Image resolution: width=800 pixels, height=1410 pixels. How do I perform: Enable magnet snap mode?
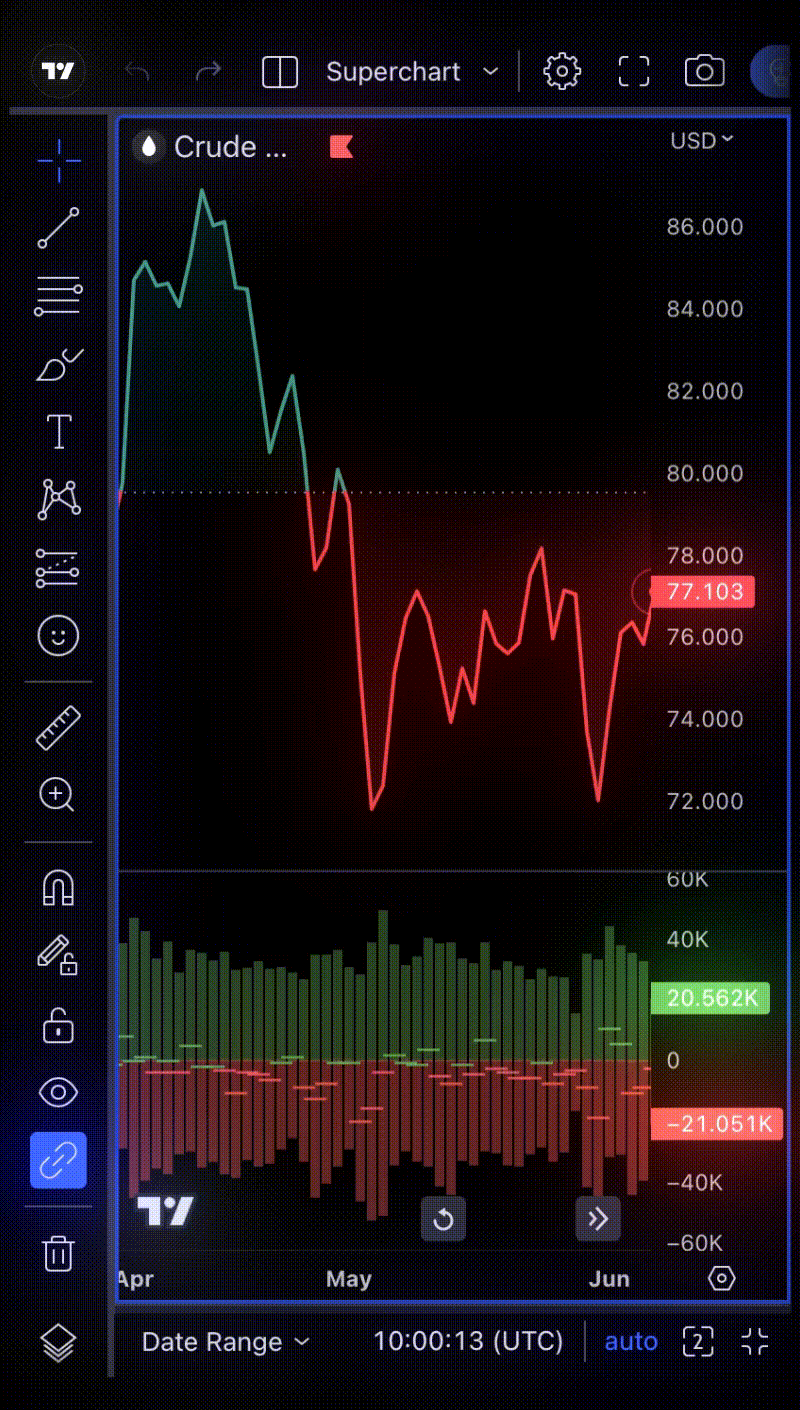click(57, 890)
